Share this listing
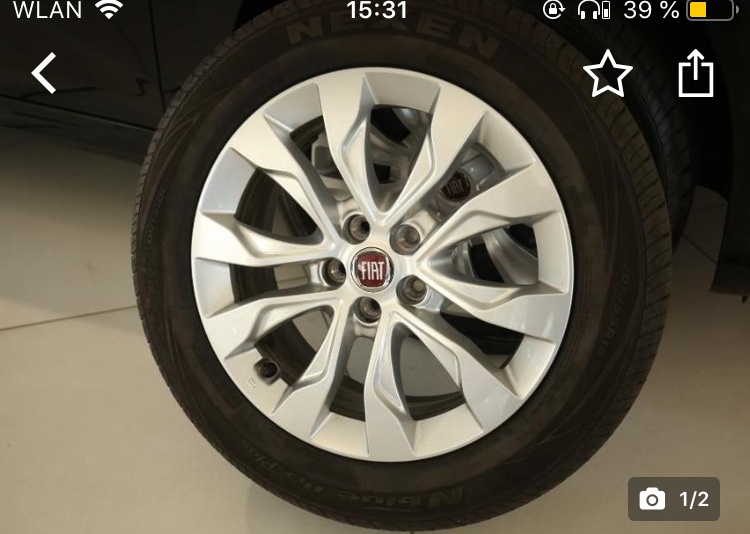The width and height of the screenshot is (750, 534). [x=696, y=74]
